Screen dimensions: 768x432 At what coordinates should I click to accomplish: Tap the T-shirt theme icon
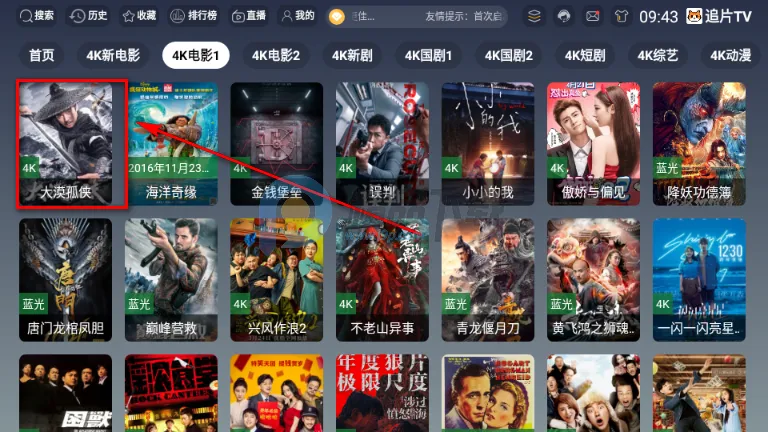tap(621, 16)
